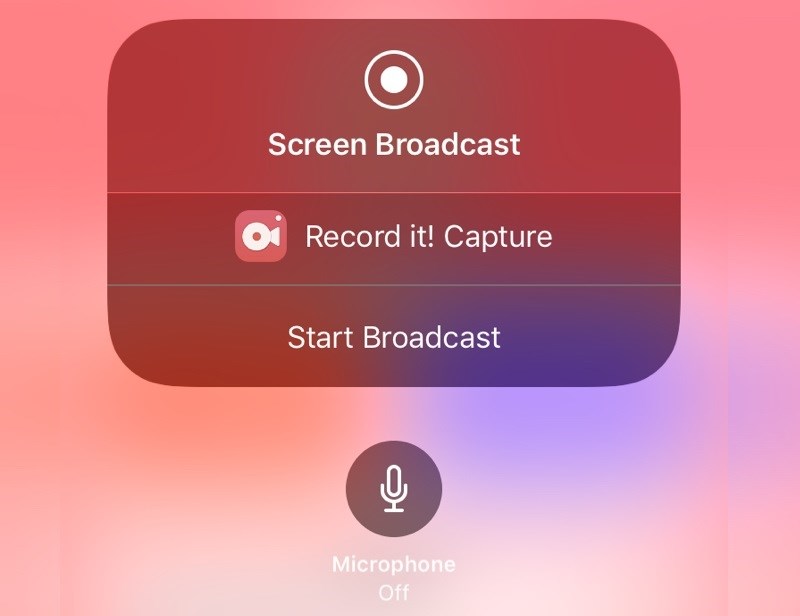800x616 pixels.
Task: Tap Start Broadcast
Action: (x=394, y=337)
